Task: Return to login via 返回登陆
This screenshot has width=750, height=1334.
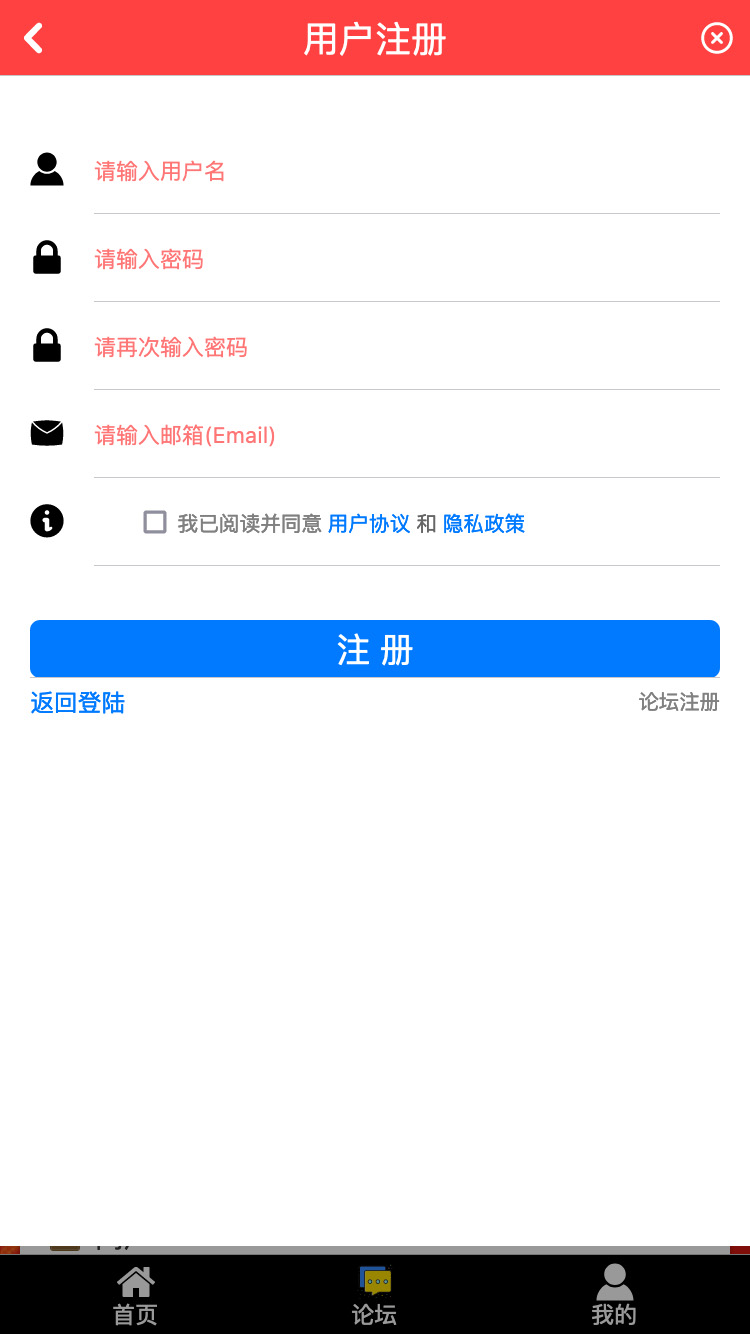Action: click(x=77, y=703)
